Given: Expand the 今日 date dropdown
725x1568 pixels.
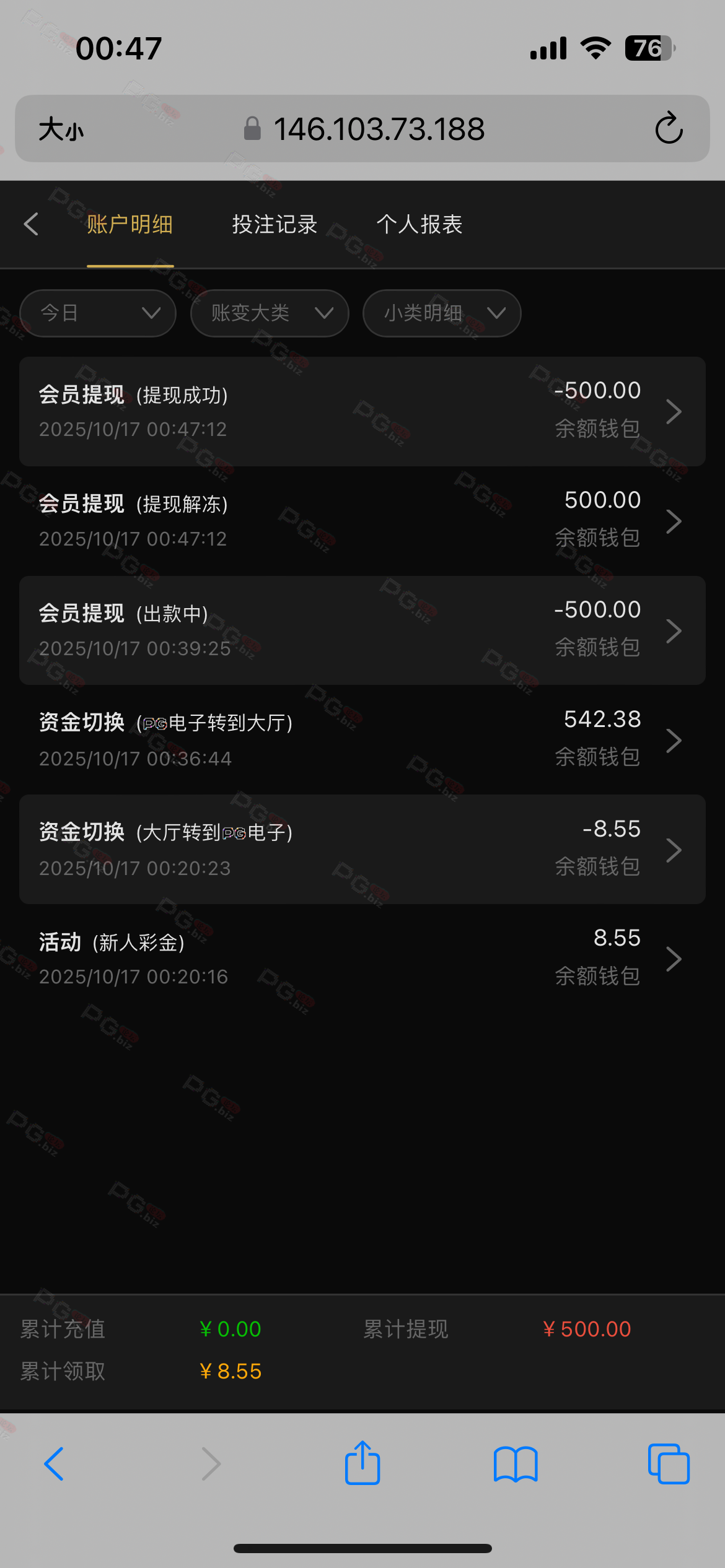Looking at the screenshot, I should click(x=98, y=313).
